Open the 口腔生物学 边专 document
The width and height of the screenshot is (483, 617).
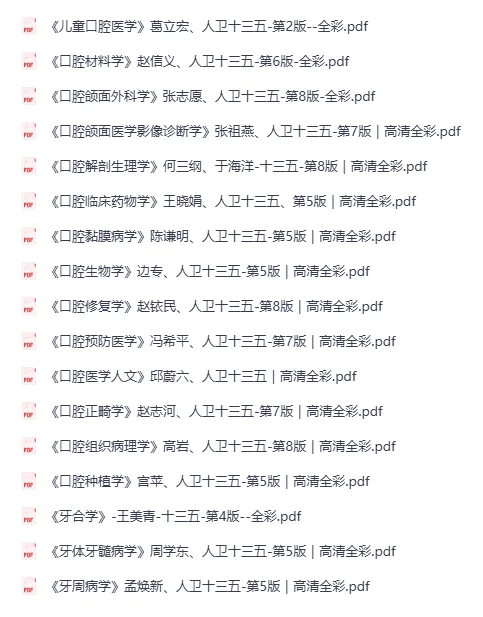(x=210, y=272)
